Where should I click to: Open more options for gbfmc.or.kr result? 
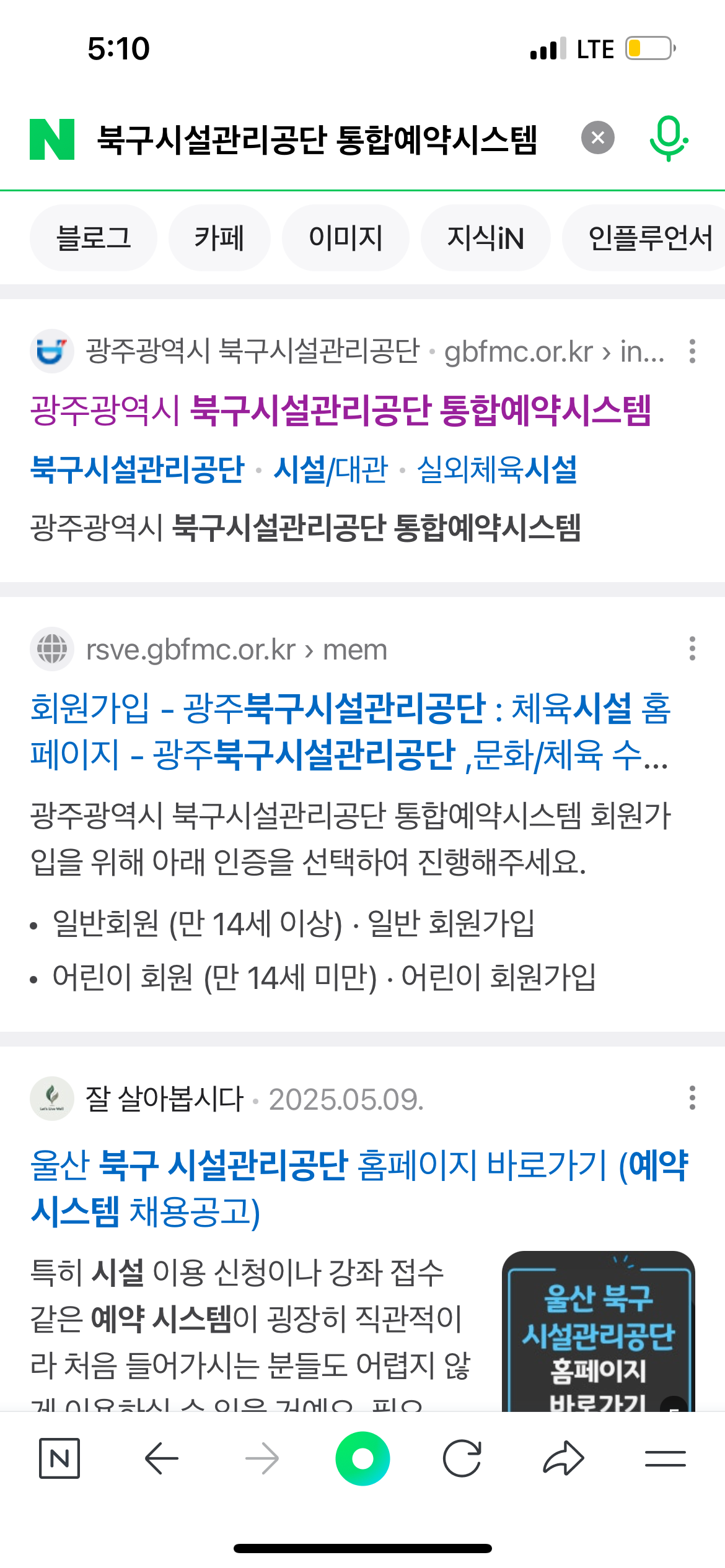[692, 351]
